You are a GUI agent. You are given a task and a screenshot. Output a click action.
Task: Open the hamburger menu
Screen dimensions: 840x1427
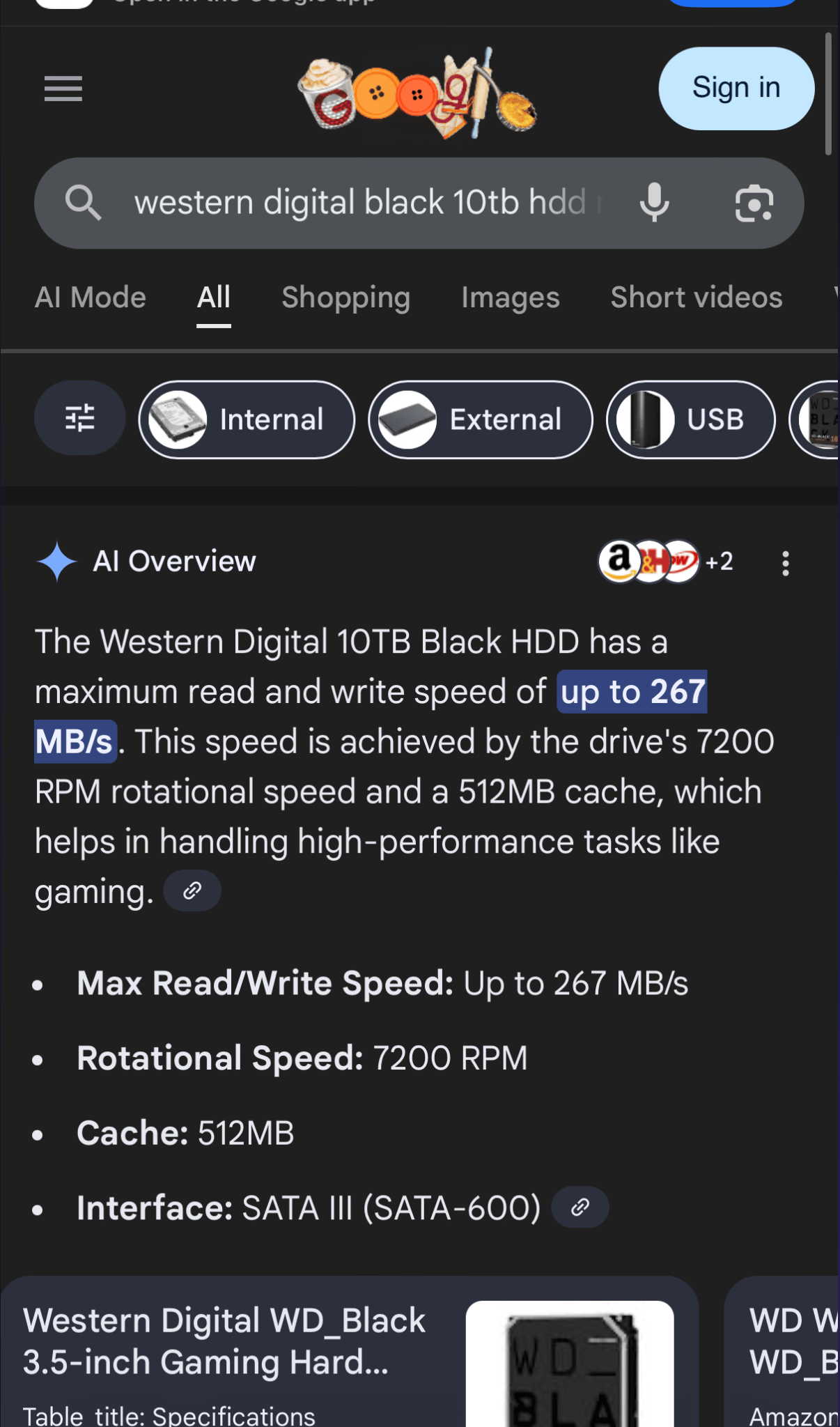[x=63, y=88]
